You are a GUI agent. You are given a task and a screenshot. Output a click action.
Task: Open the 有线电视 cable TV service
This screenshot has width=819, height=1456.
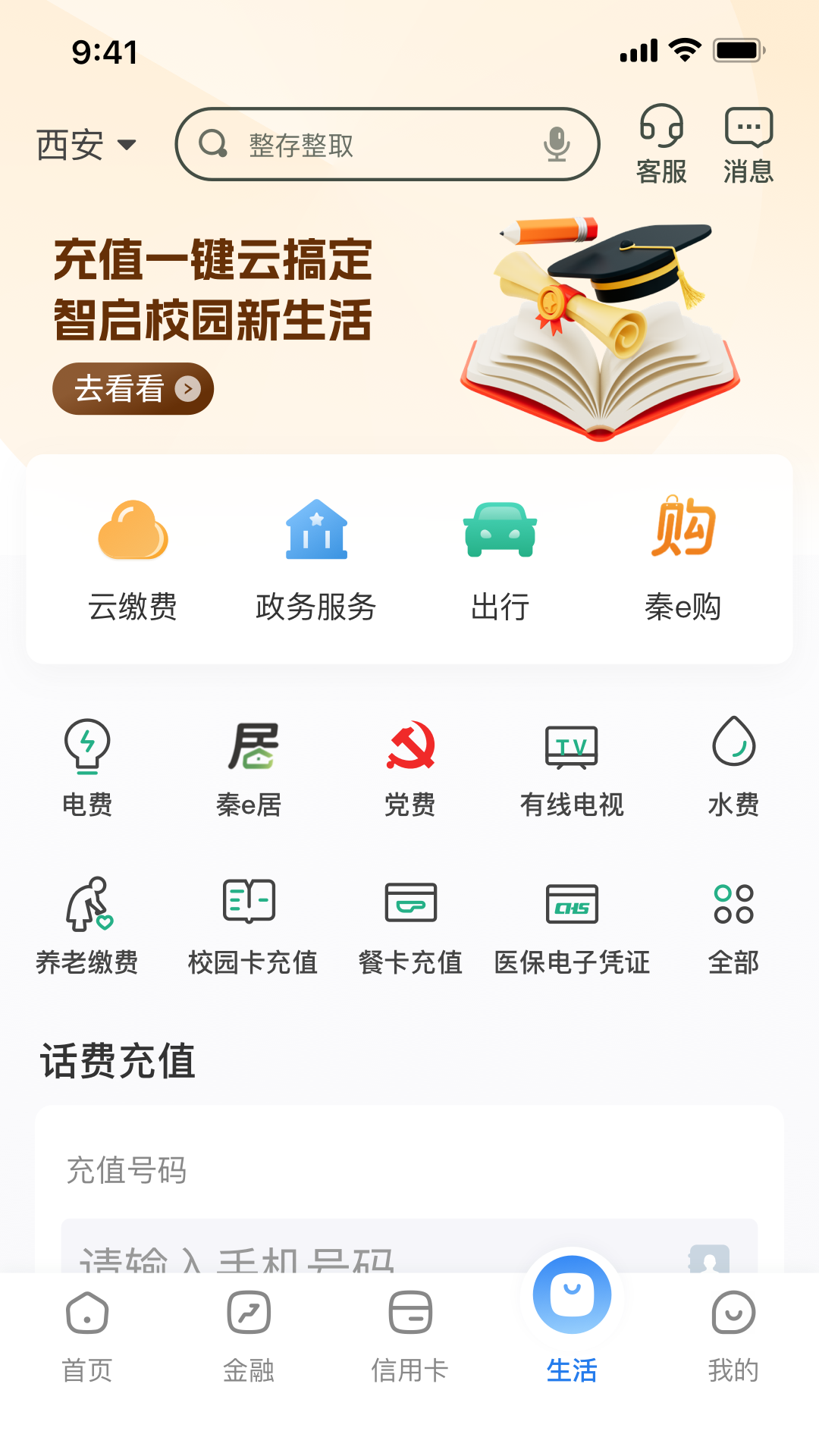(571, 766)
